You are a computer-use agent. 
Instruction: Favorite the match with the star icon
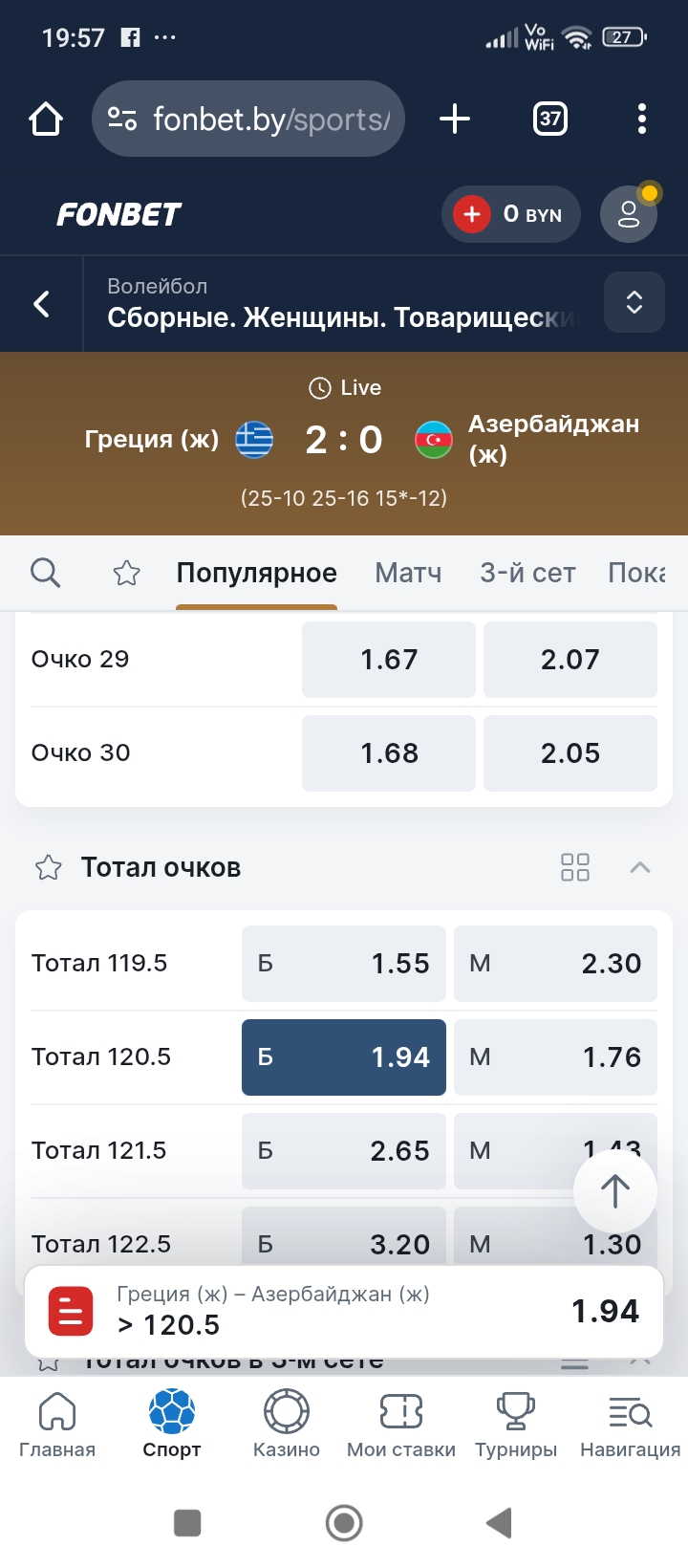point(125,572)
